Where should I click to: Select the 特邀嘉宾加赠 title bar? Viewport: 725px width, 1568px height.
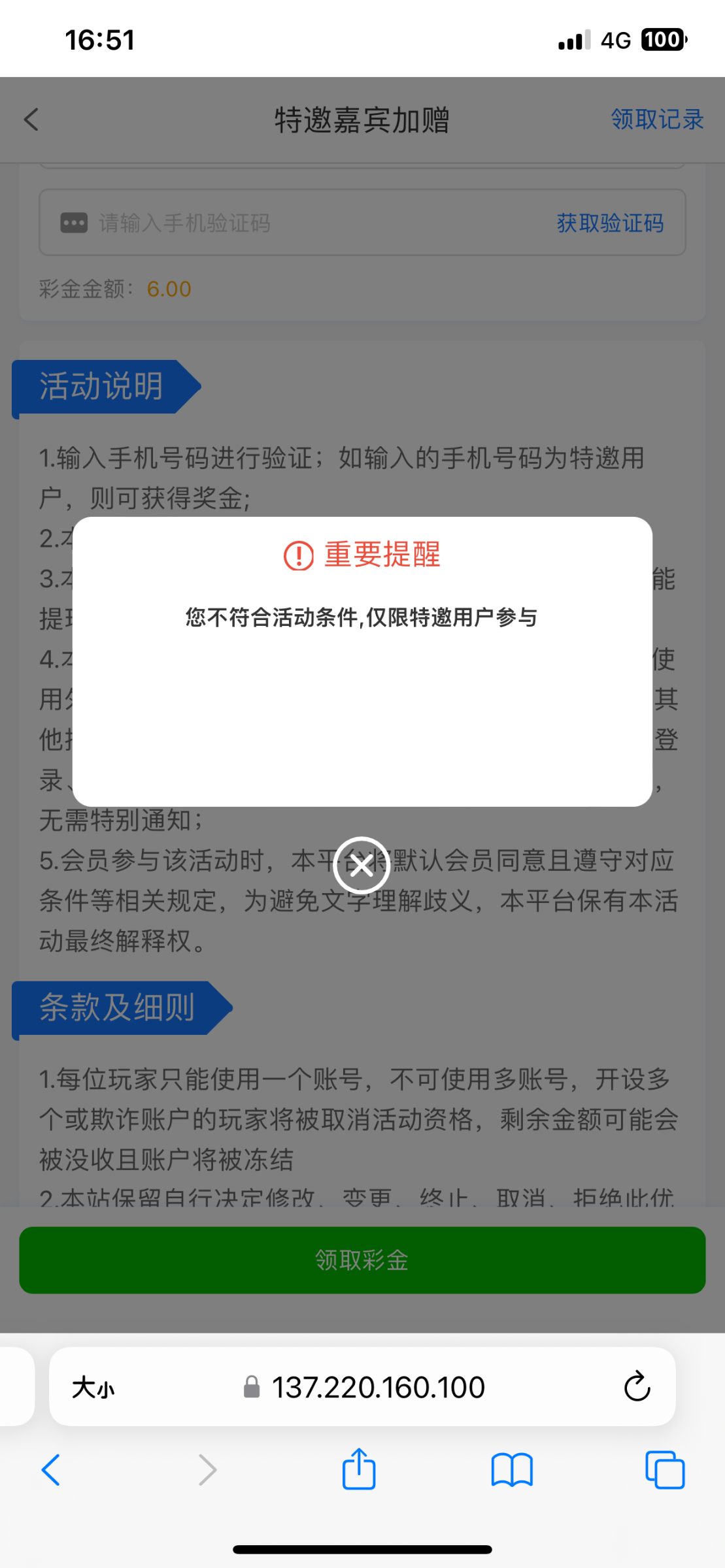point(362,120)
